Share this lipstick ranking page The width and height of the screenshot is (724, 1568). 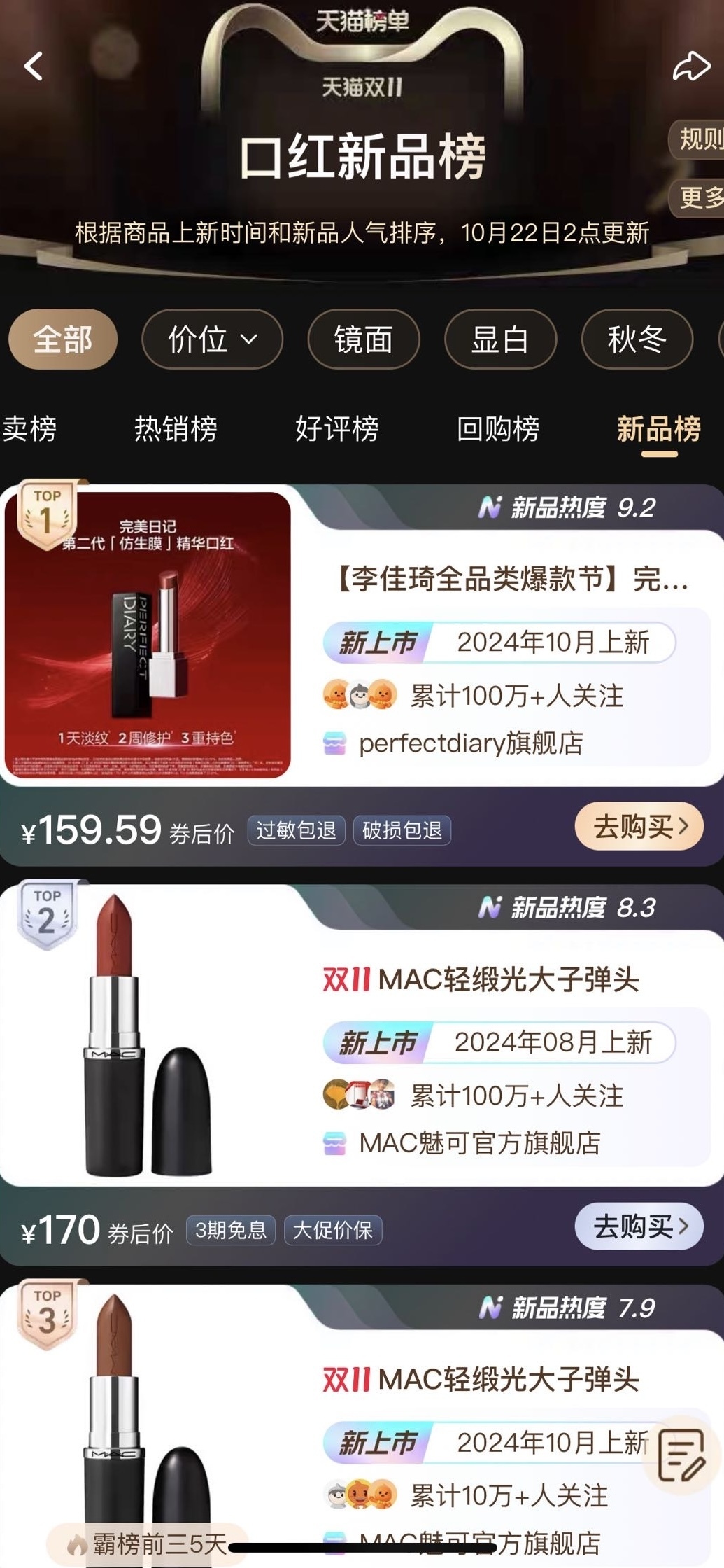tap(690, 66)
